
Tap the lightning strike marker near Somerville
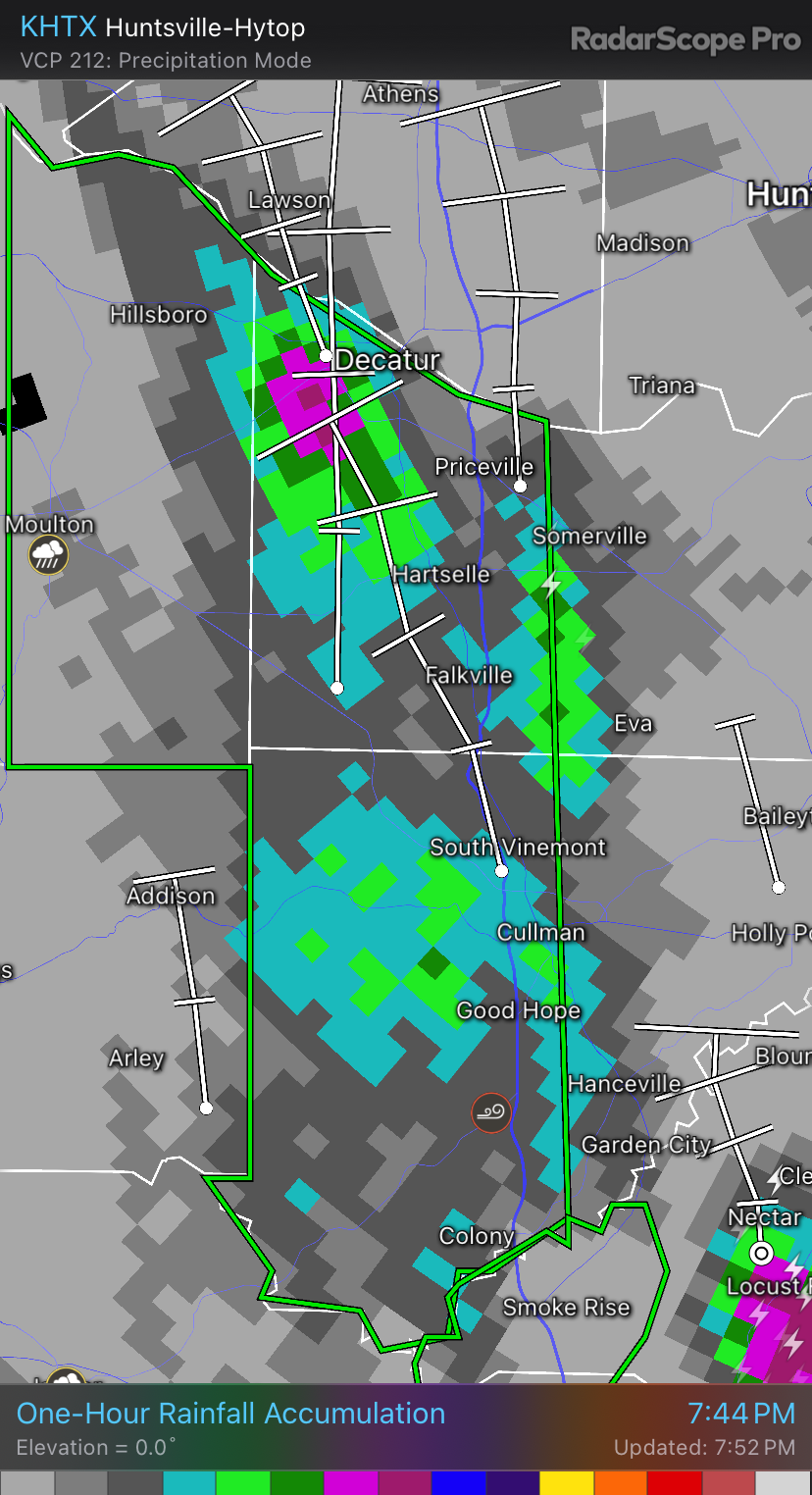[x=552, y=585]
